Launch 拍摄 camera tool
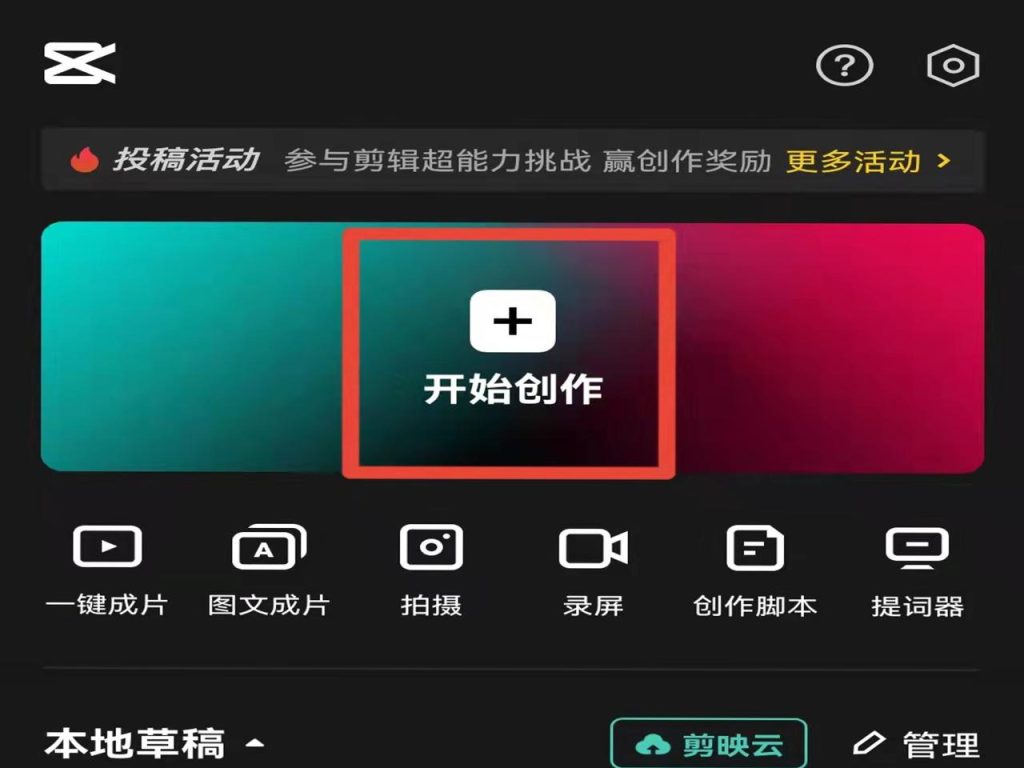 [x=431, y=569]
